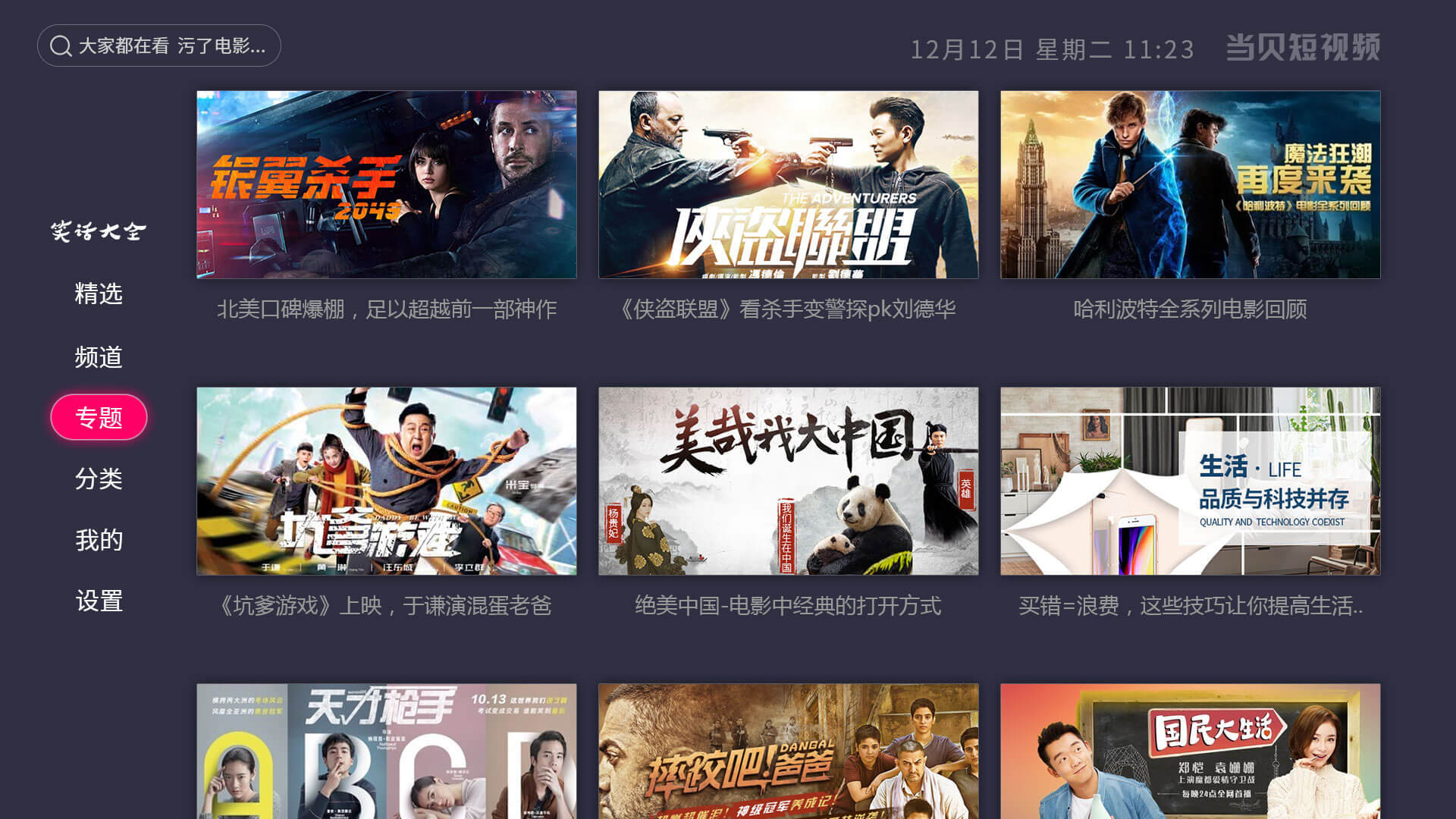Open the 笑话大全 entry

point(99,231)
